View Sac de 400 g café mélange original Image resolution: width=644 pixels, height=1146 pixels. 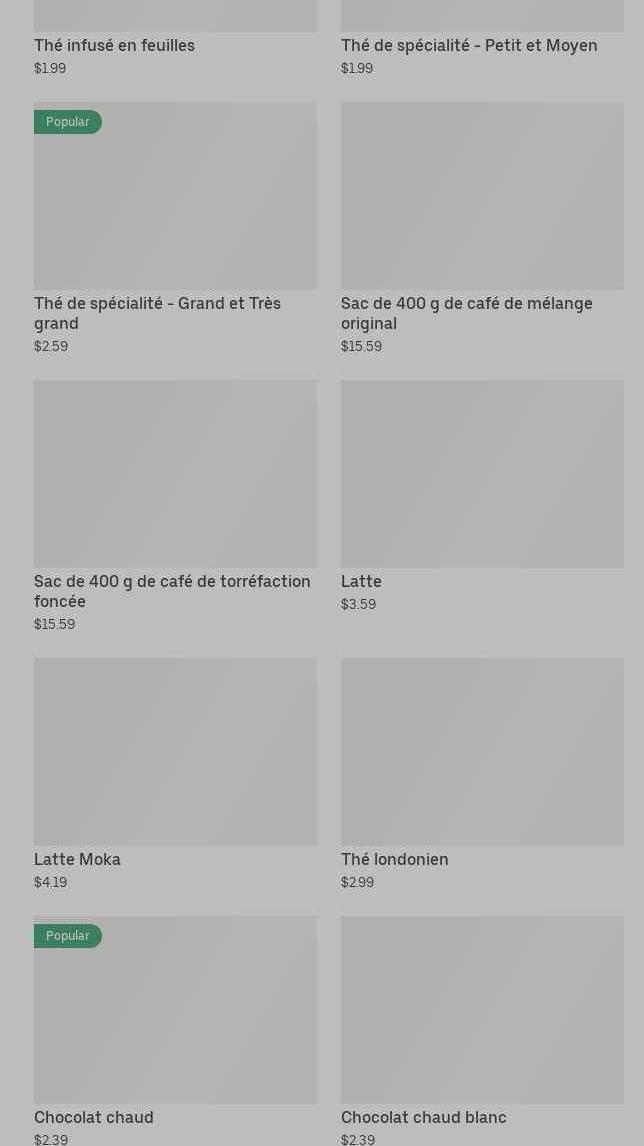[x=482, y=197]
